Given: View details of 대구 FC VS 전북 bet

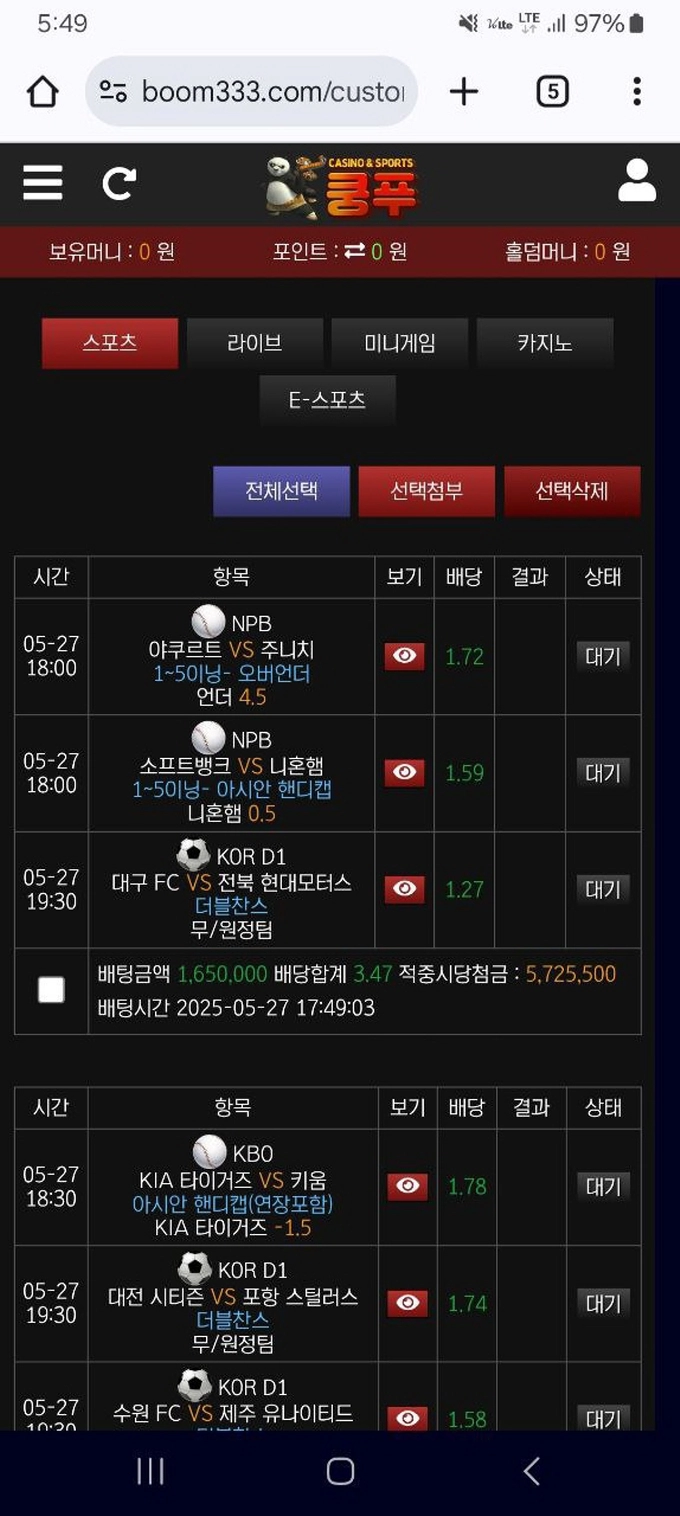Looking at the screenshot, I should [x=405, y=889].
